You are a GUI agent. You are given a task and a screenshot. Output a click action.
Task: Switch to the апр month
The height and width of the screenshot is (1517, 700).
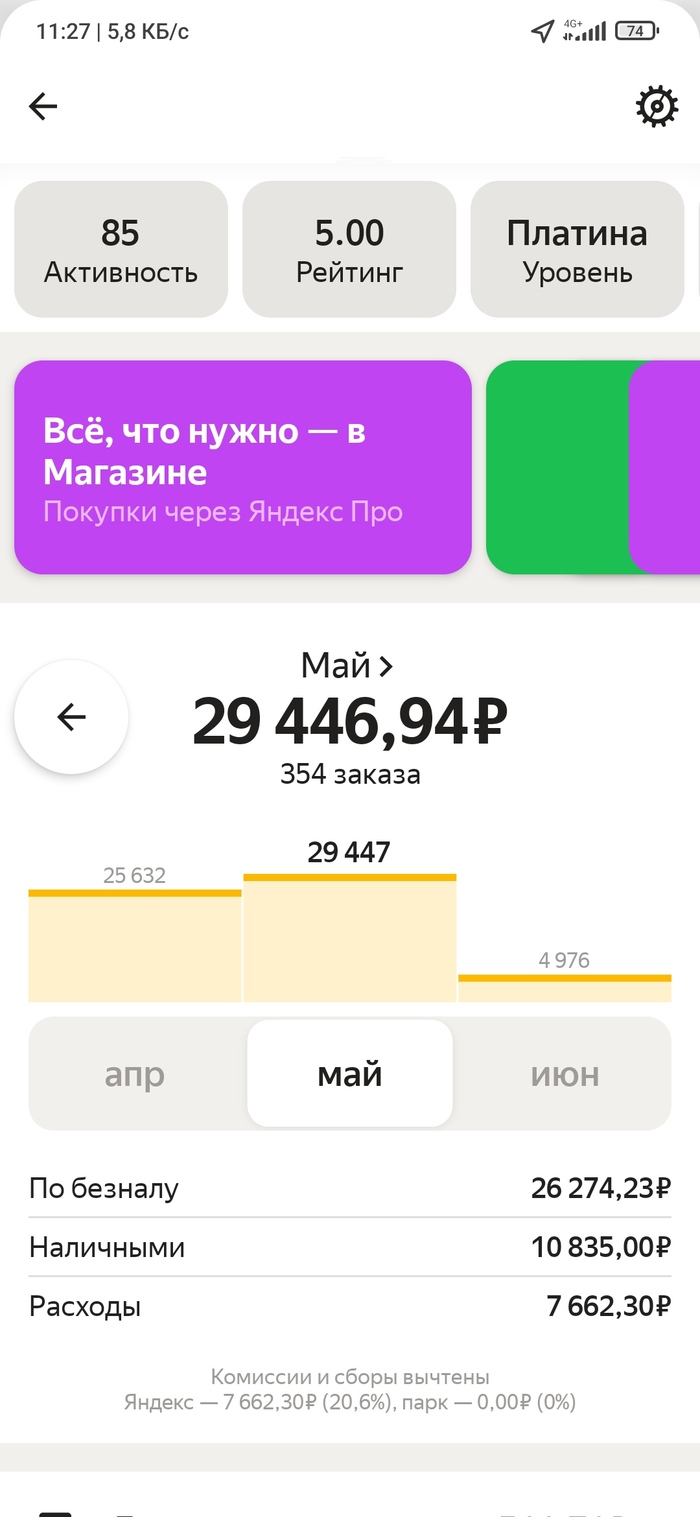(135, 1074)
